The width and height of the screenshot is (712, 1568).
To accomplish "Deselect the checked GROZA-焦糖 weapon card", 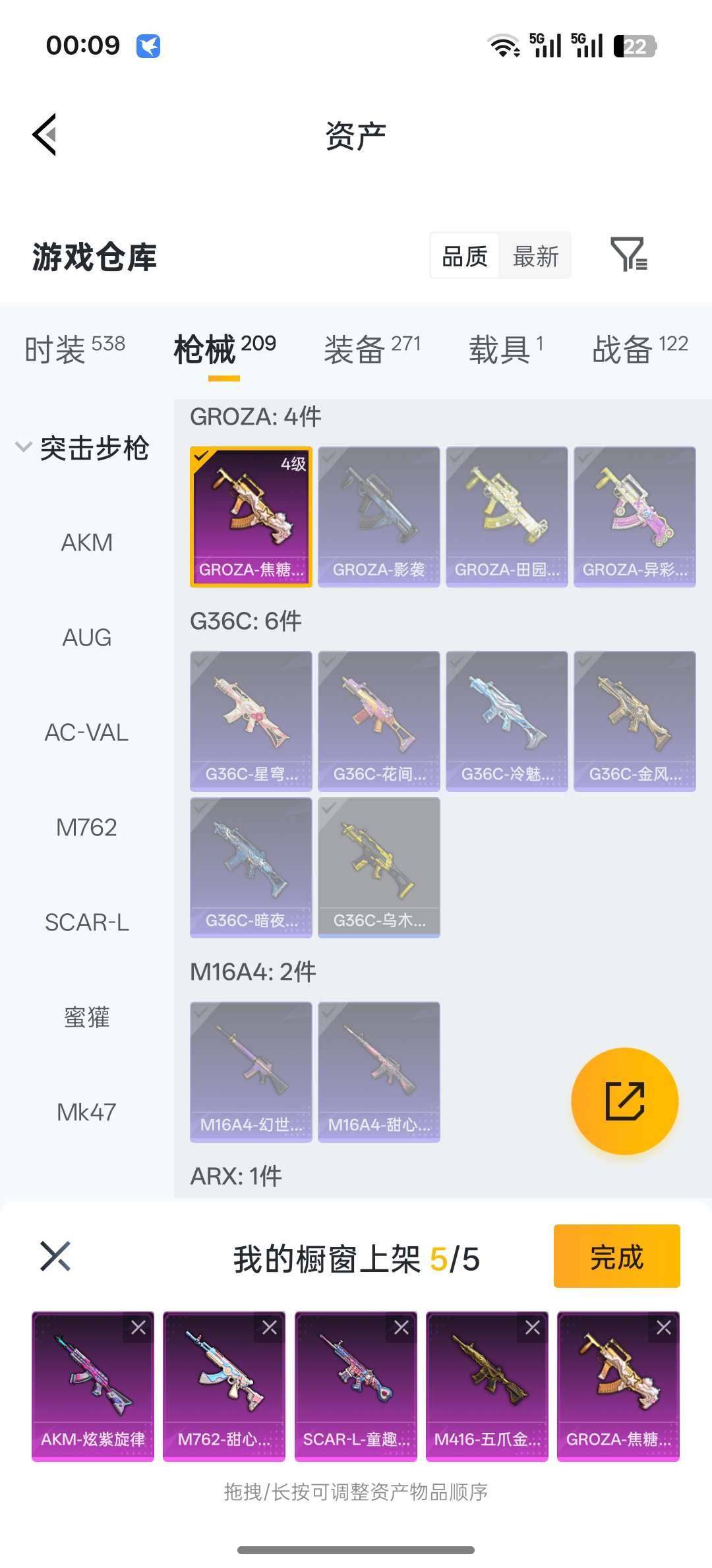I will [x=251, y=518].
